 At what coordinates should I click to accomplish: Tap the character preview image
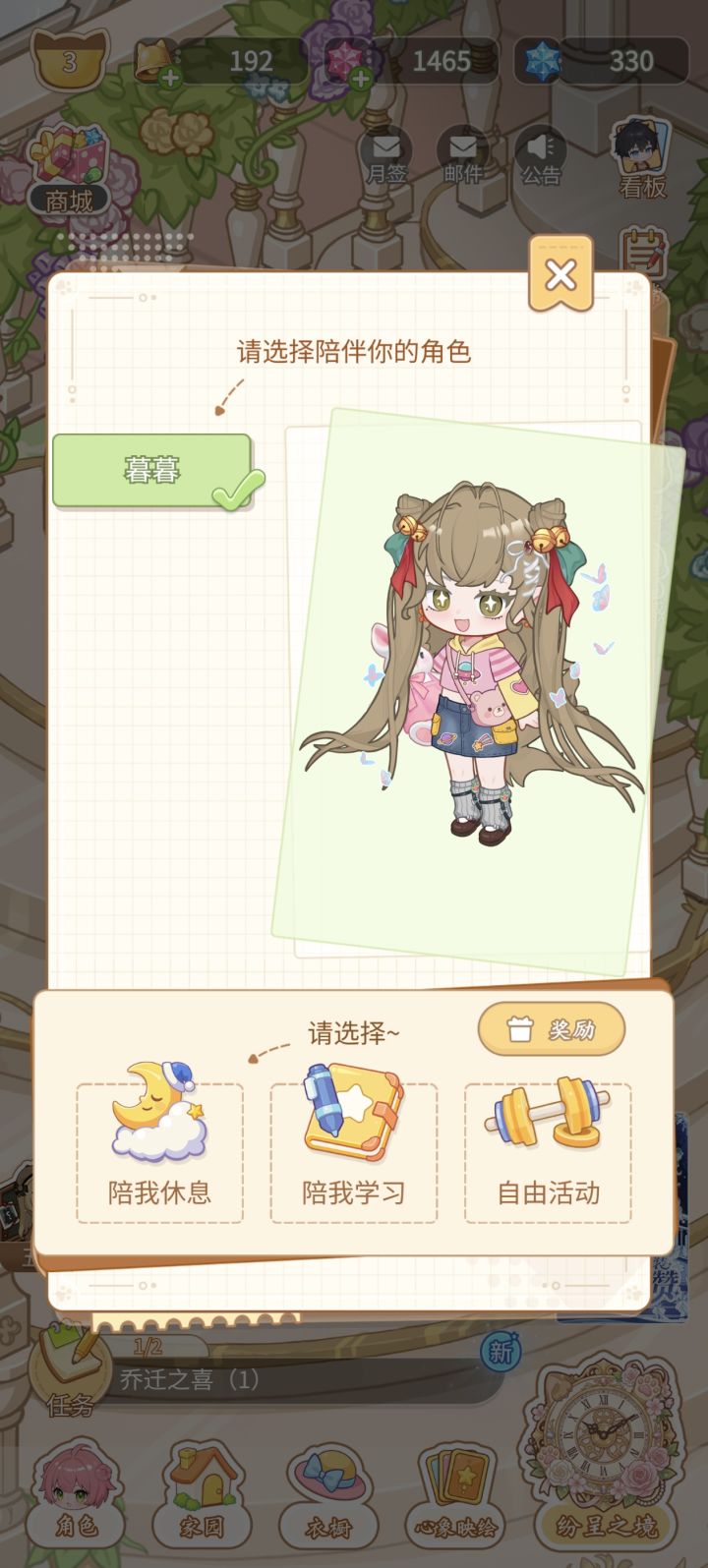click(472, 678)
